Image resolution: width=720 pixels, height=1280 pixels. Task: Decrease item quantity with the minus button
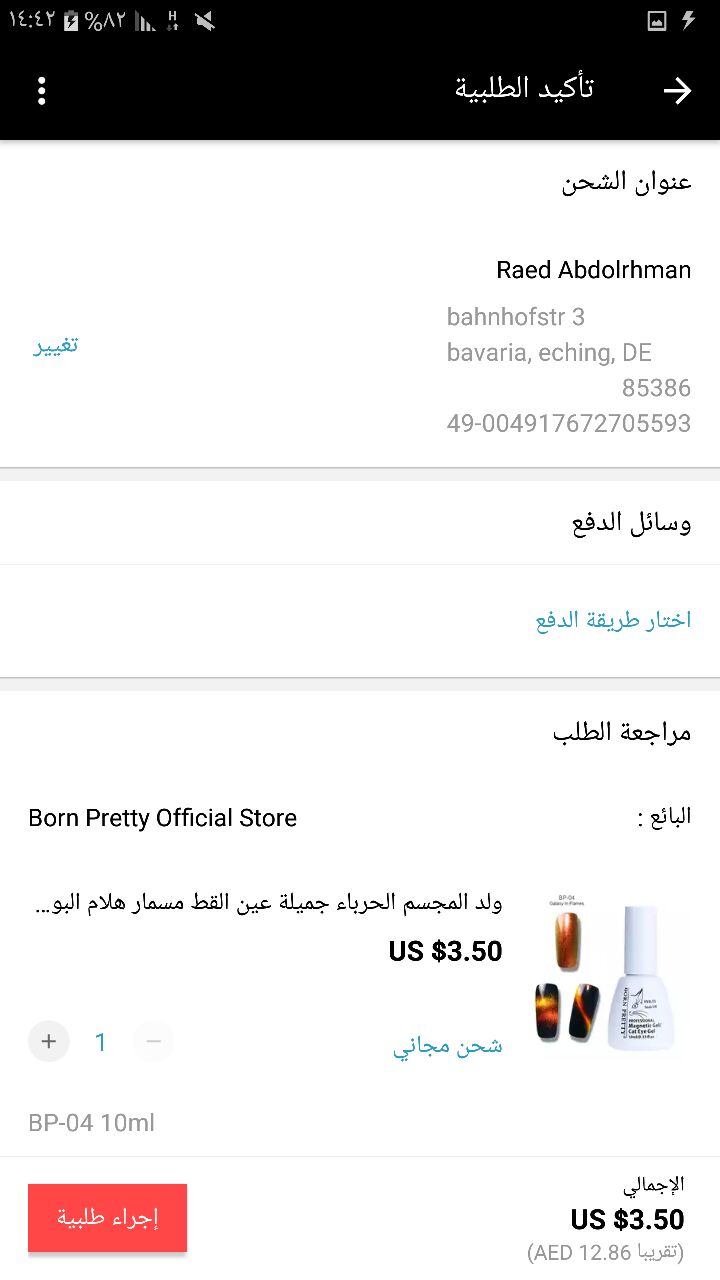(153, 1042)
